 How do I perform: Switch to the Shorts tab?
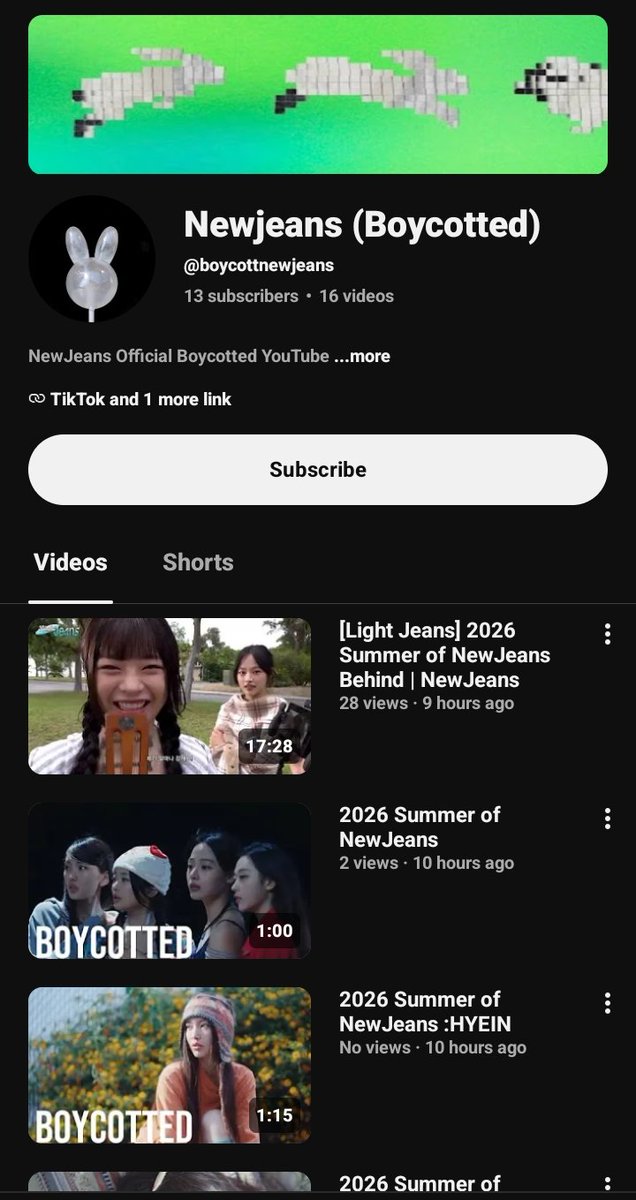pos(198,562)
